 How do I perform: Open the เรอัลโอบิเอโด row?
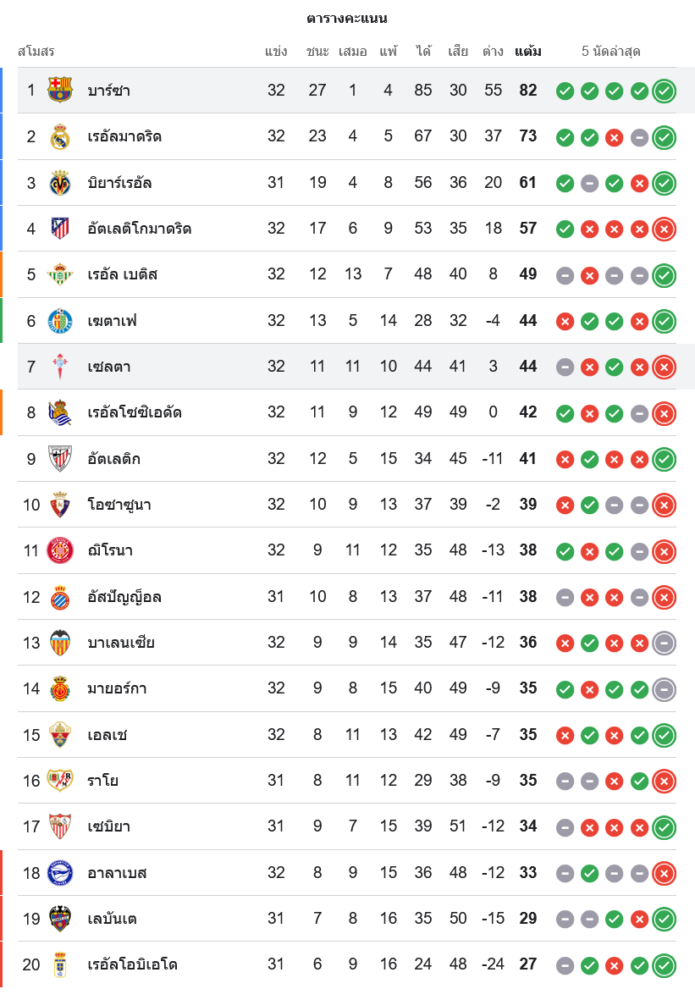click(131, 965)
